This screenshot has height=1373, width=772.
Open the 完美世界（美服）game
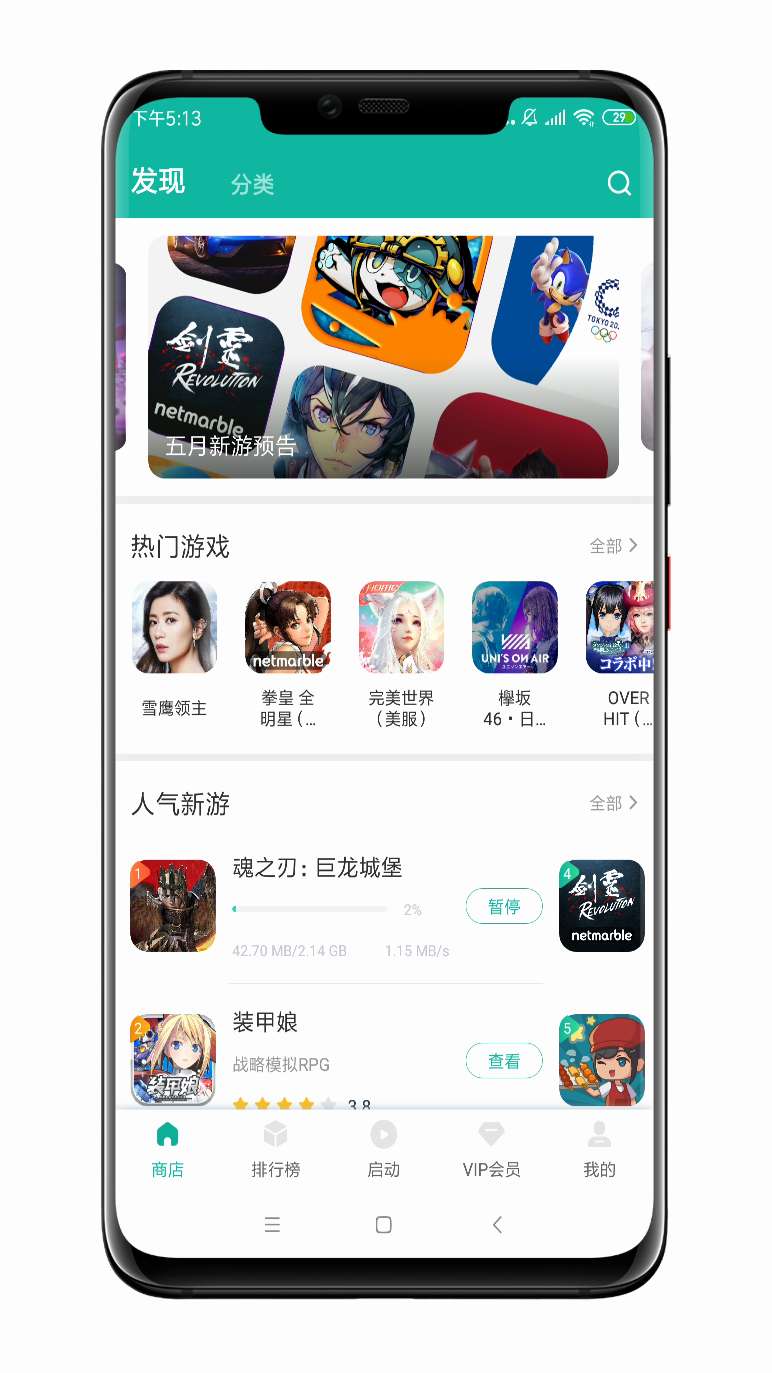coord(401,628)
